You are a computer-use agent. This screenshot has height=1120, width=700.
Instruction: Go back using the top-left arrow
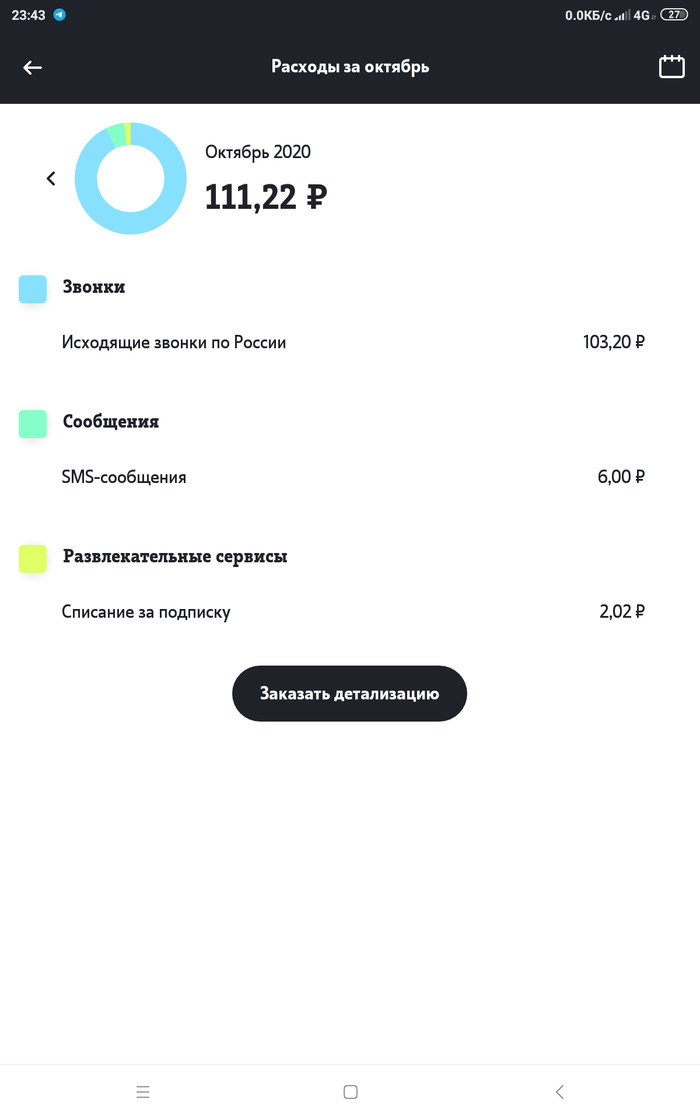point(33,67)
